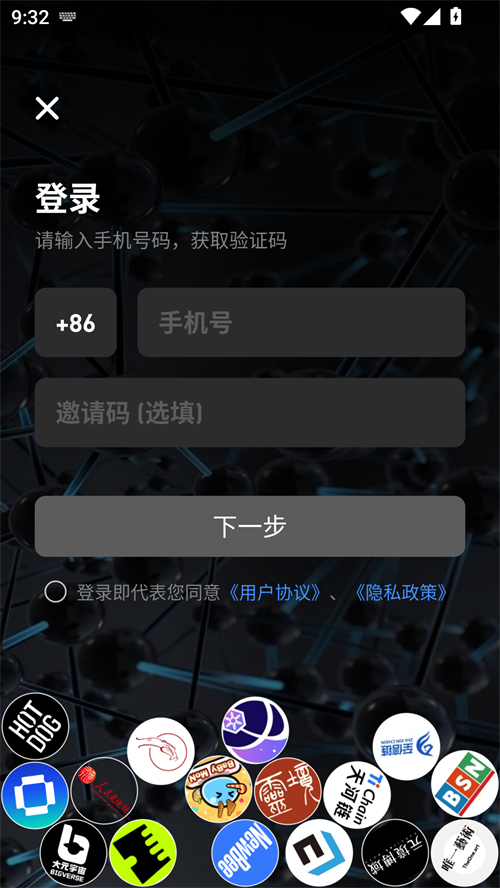Focus the 手机号 phone number field

(301, 322)
